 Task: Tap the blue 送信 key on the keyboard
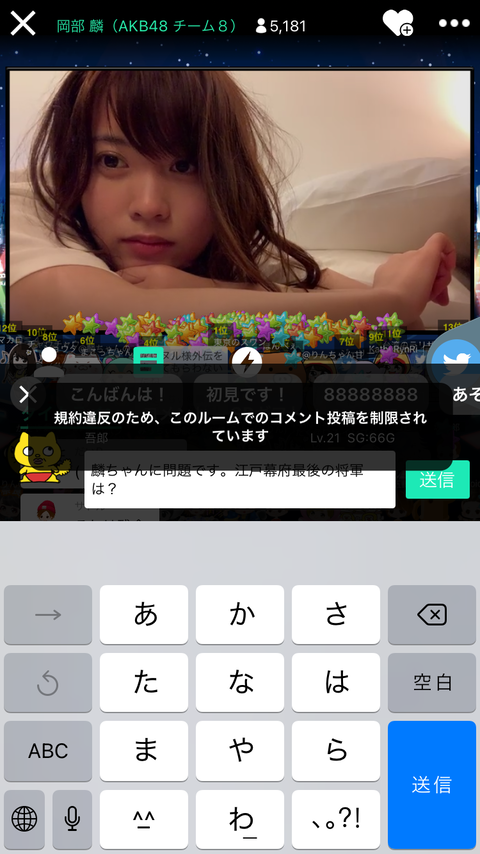432,784
